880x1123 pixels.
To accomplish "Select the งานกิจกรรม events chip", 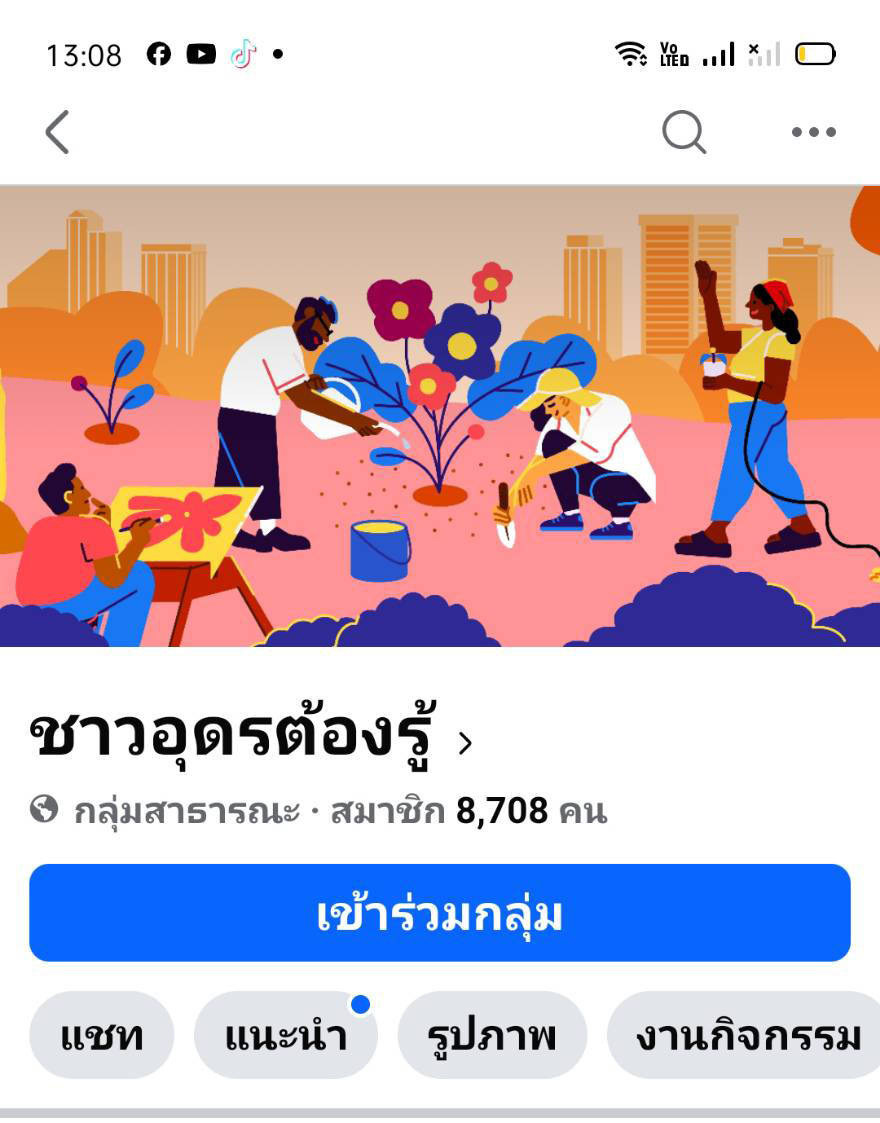I will pyautogui.click(x=746, y=1036).
